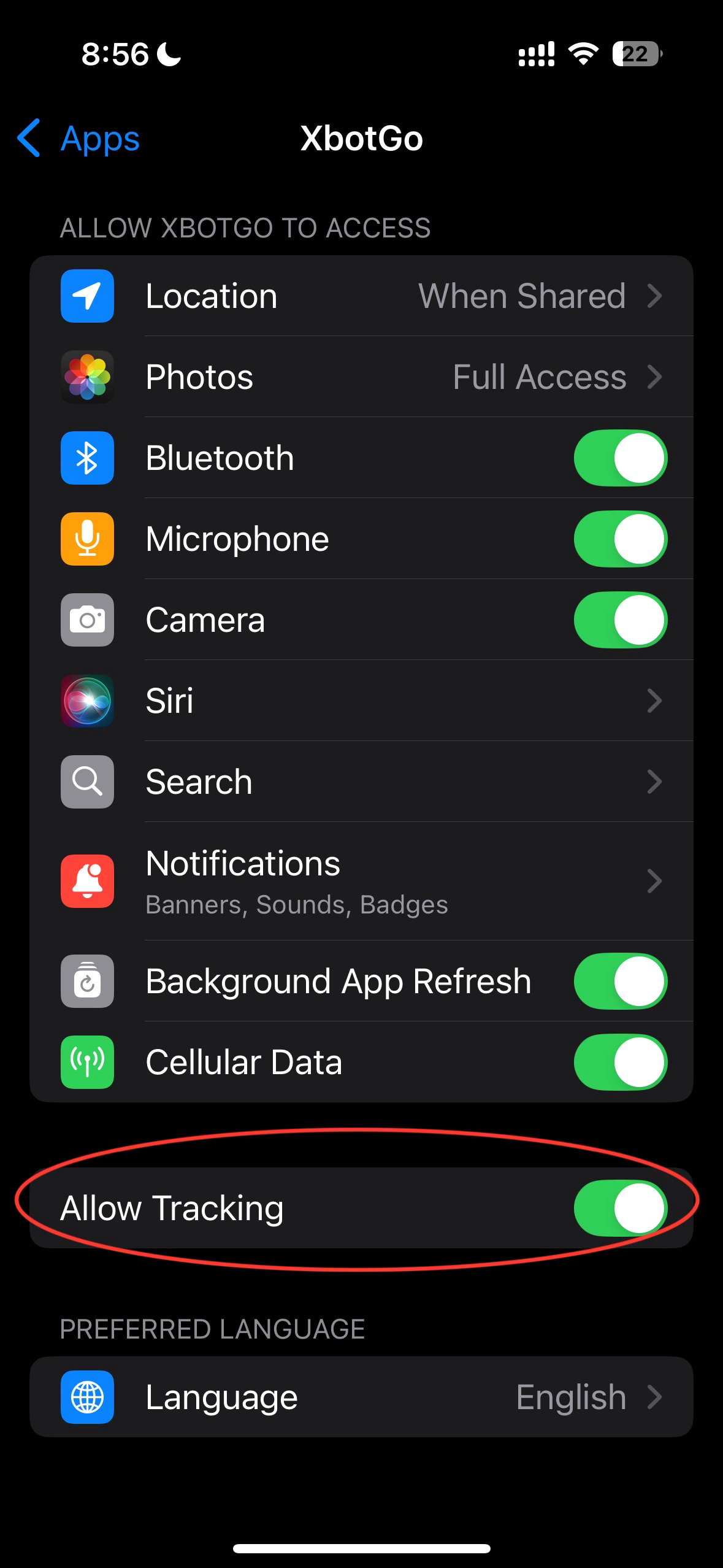Open Notifications settings for XbotGo
The image size is (723, 1568).
point(361,881)
